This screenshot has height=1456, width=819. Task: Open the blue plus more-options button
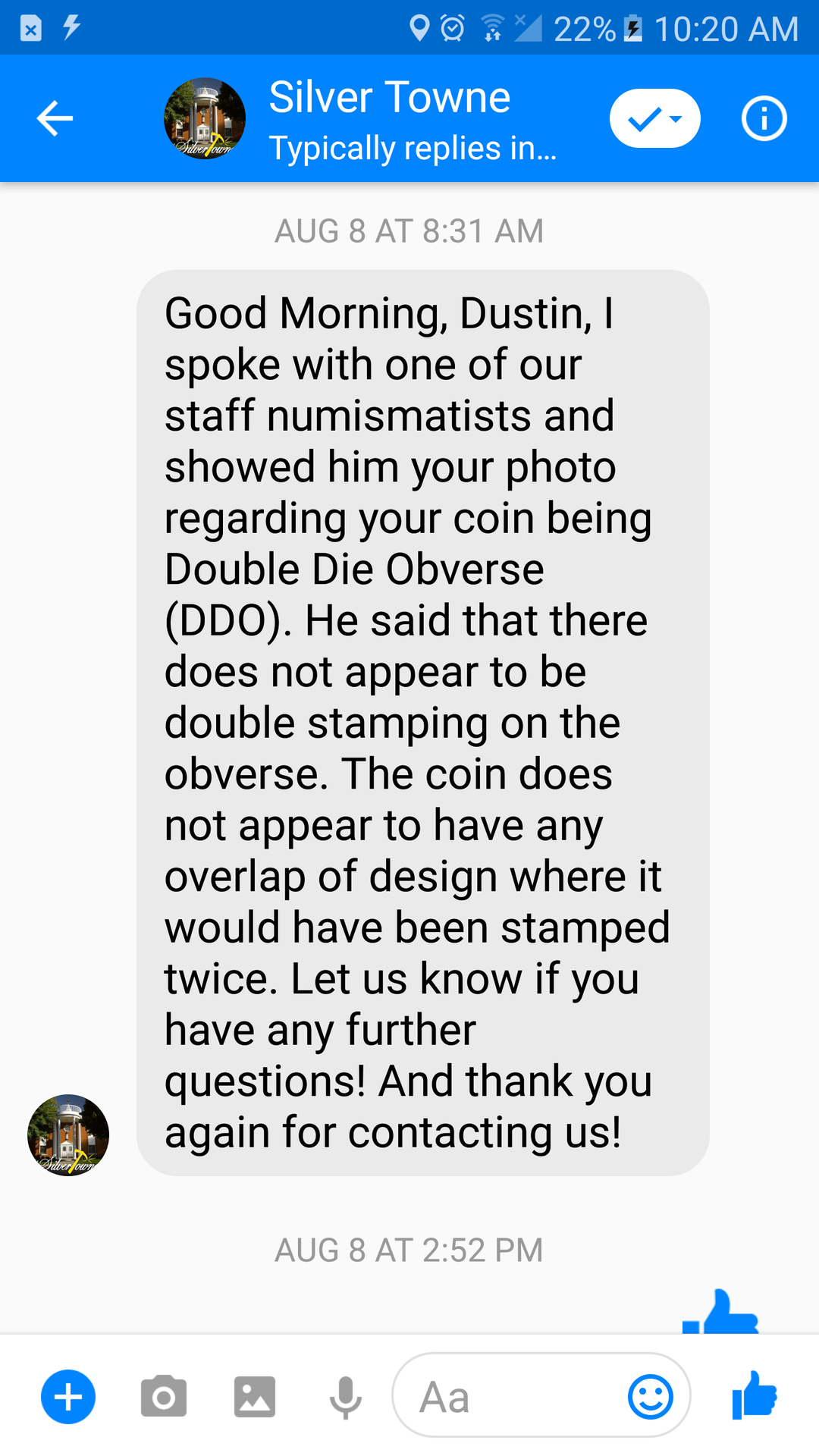point(68,1397)
